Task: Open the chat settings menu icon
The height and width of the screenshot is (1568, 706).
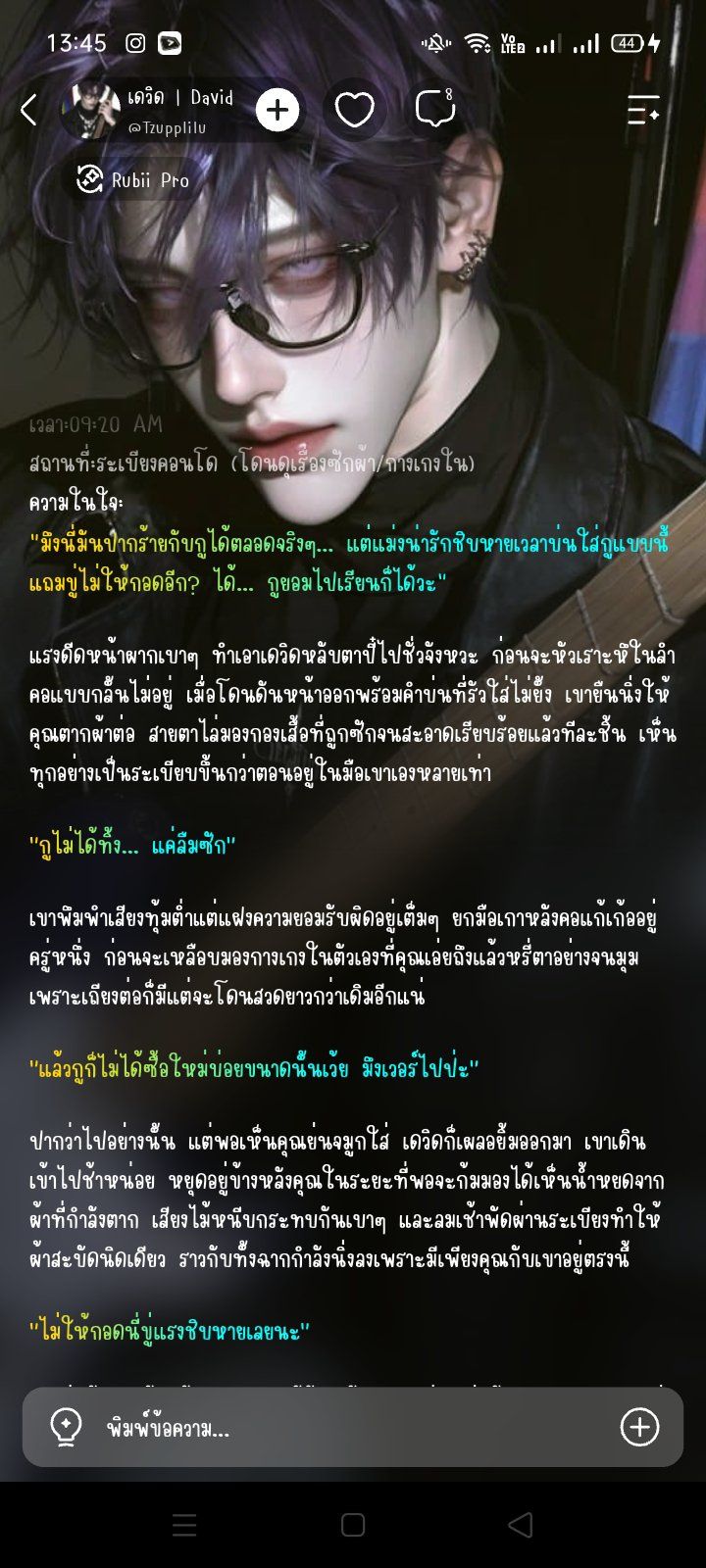Action: (643, 110)
